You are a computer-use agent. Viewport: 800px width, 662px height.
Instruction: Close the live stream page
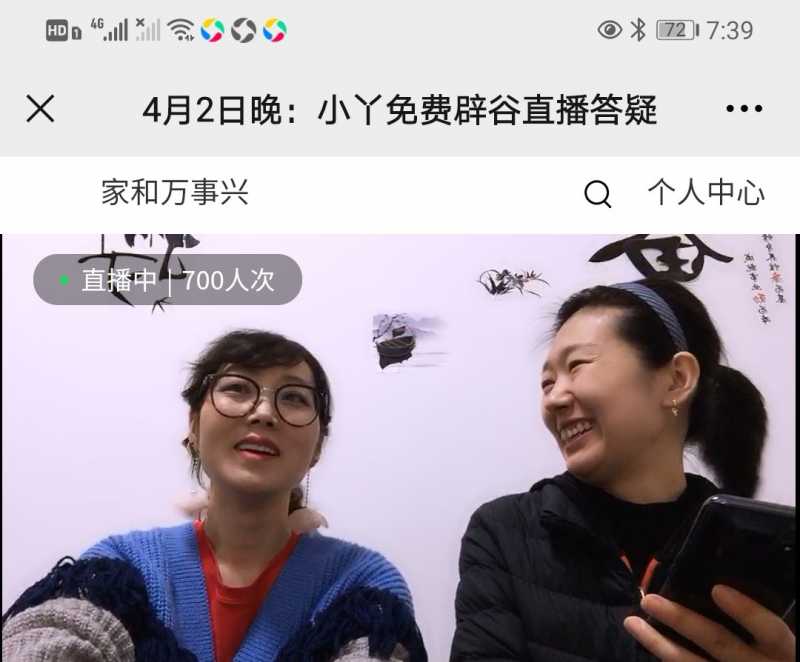[x=40, y=109]
